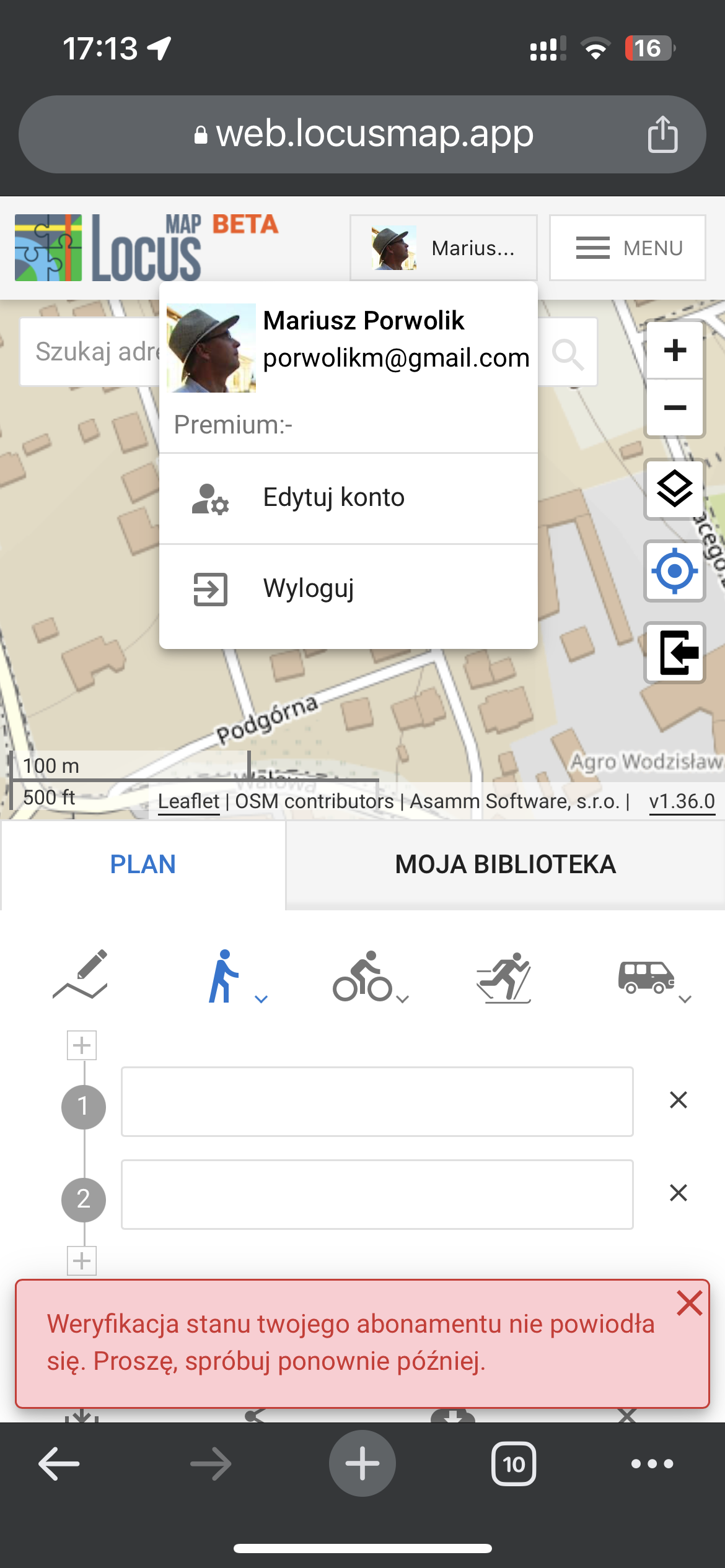The height and width of the screenshot is (1568, 725).
Task: Collapse the side panel arrow button
Action: [674, 652]
